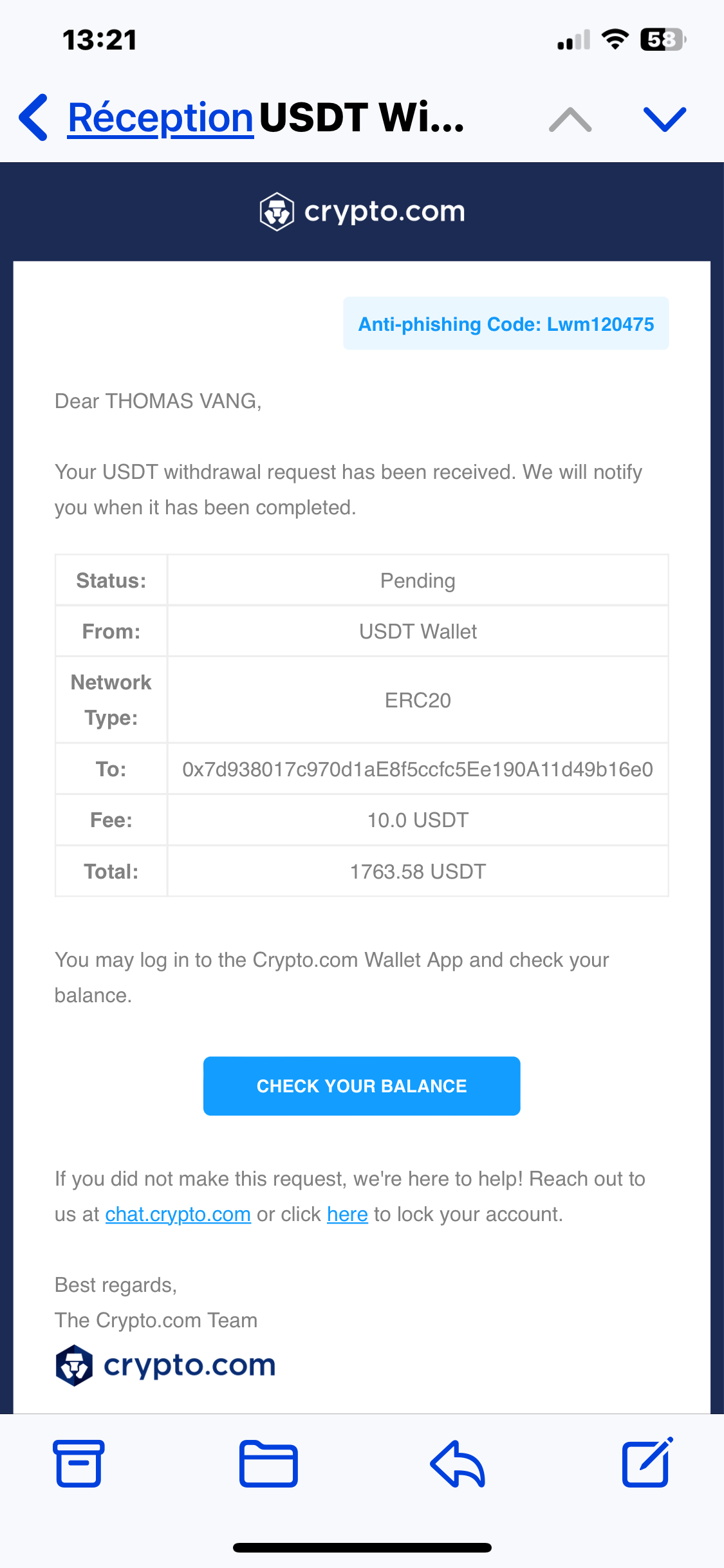Archive this email

point(79,1463)
